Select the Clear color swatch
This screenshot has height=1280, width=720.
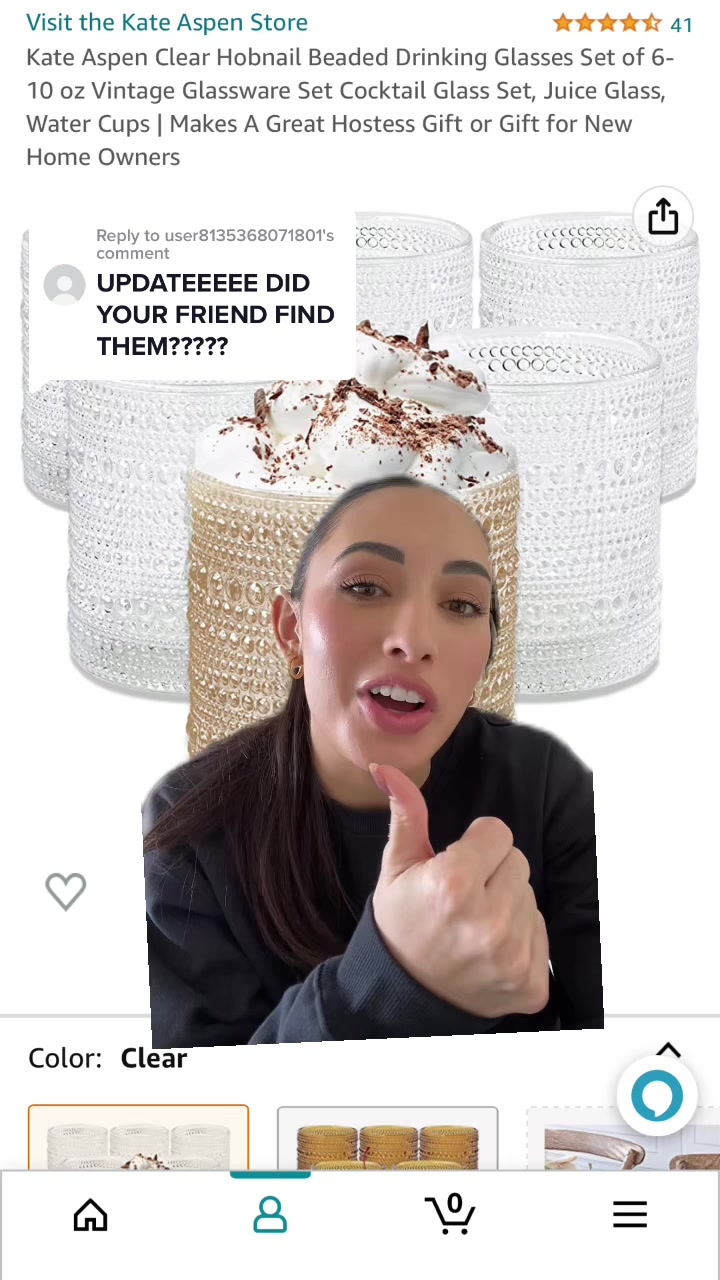click(x=138, y=1138)
